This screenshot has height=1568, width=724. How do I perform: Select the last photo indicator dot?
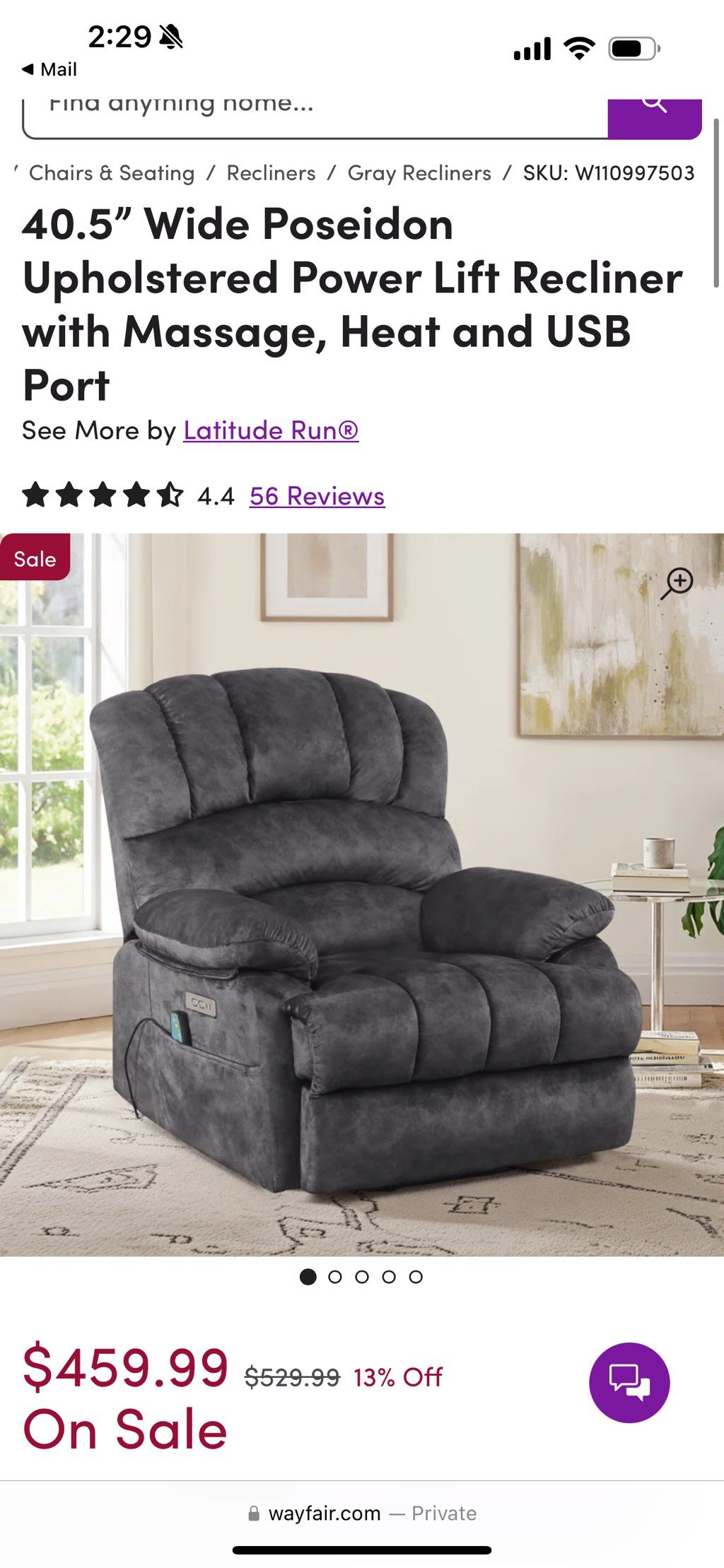click(x=416, y=1277)
